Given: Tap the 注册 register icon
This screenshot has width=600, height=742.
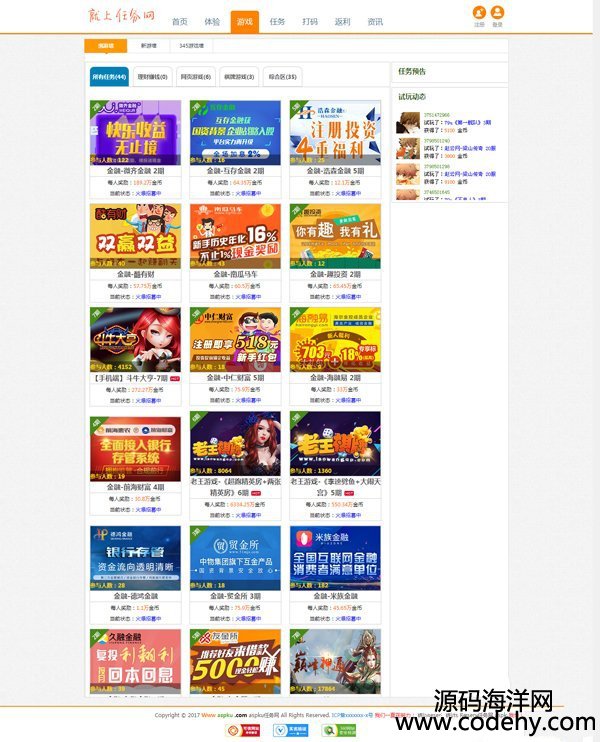Looking at the screenshot, I should pos(479,14).
